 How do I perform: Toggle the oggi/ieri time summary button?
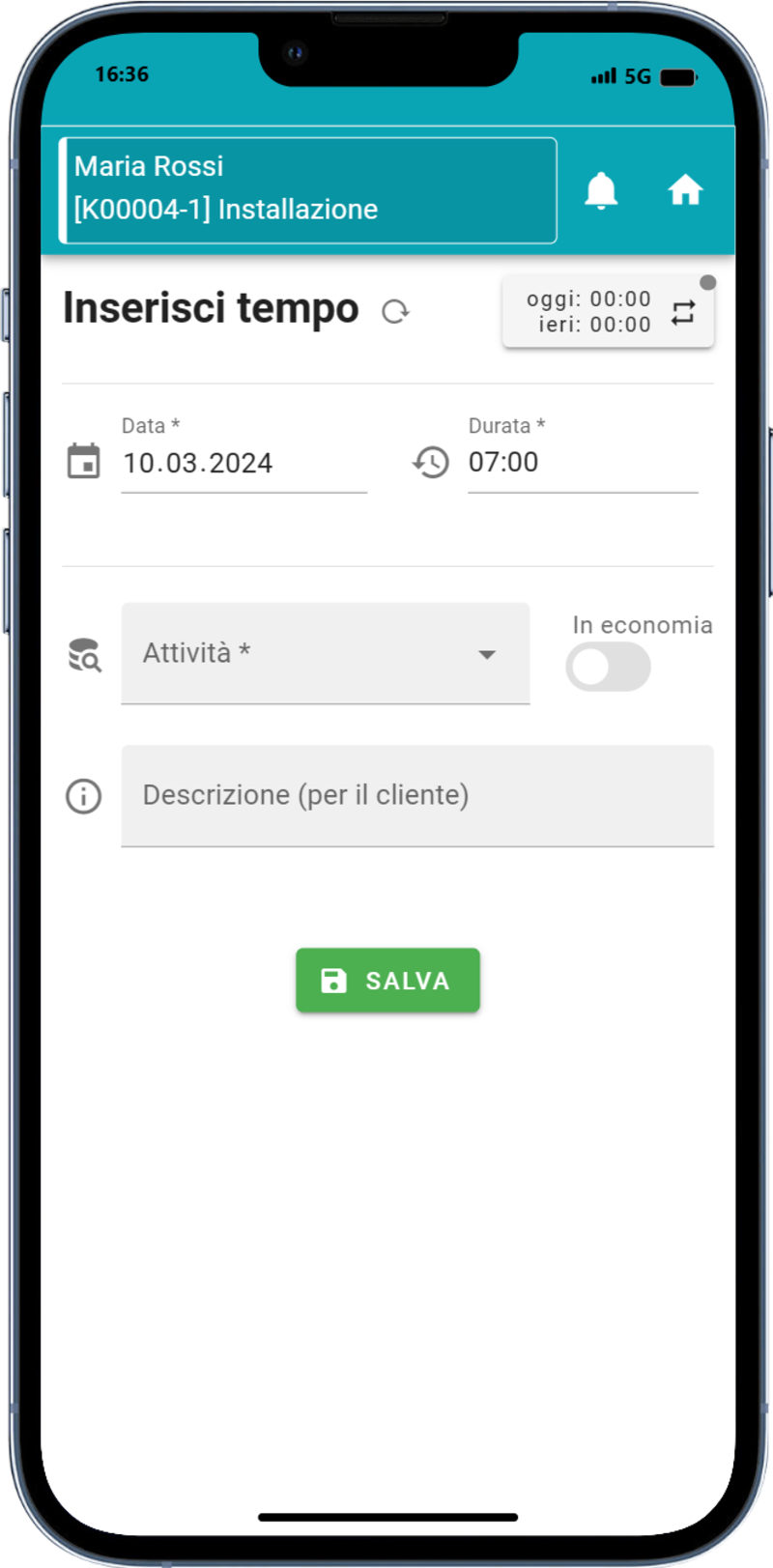(608, 311)
